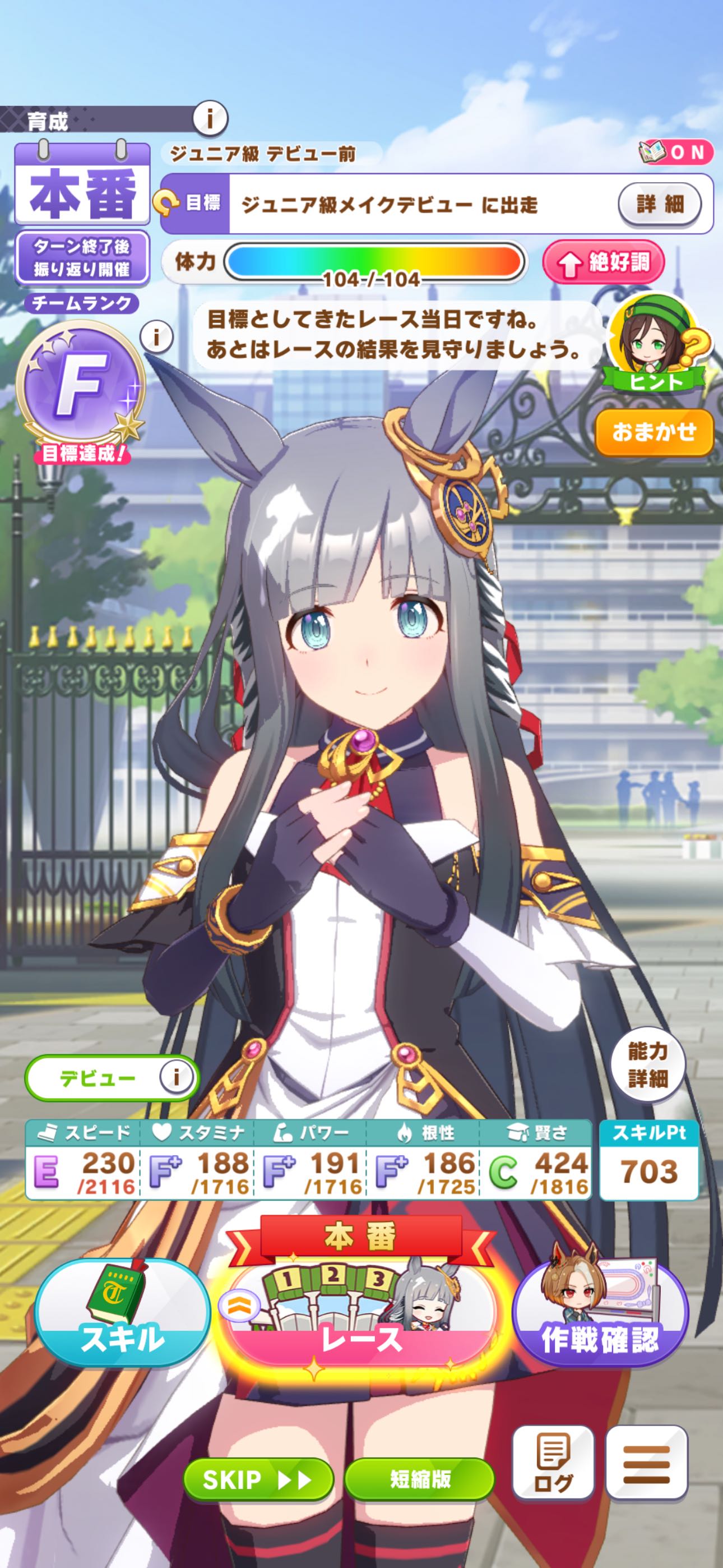Open the 育成 info icon
Screen dimensions: 723x1568
[210, 118]
